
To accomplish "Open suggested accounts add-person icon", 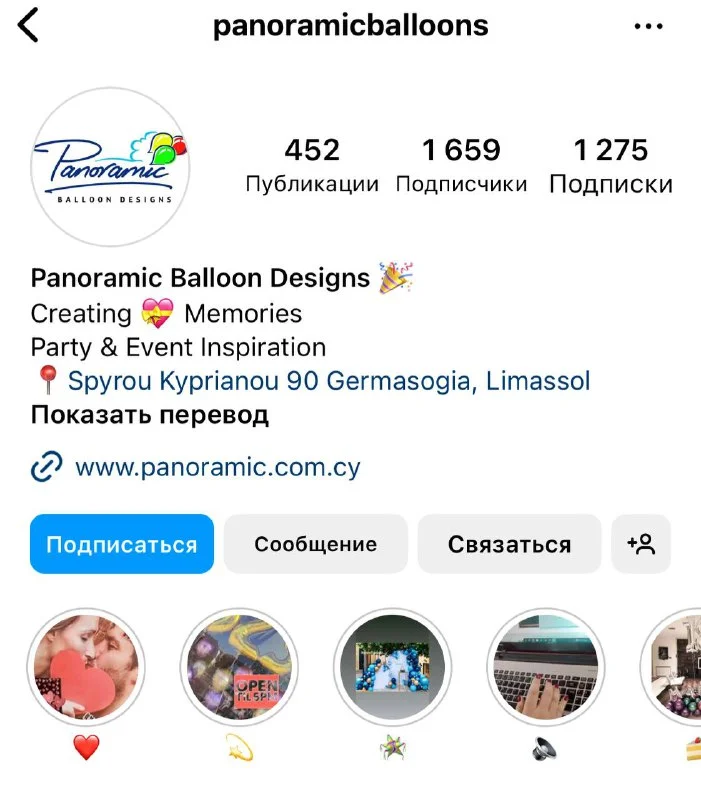I will point(641,544).
